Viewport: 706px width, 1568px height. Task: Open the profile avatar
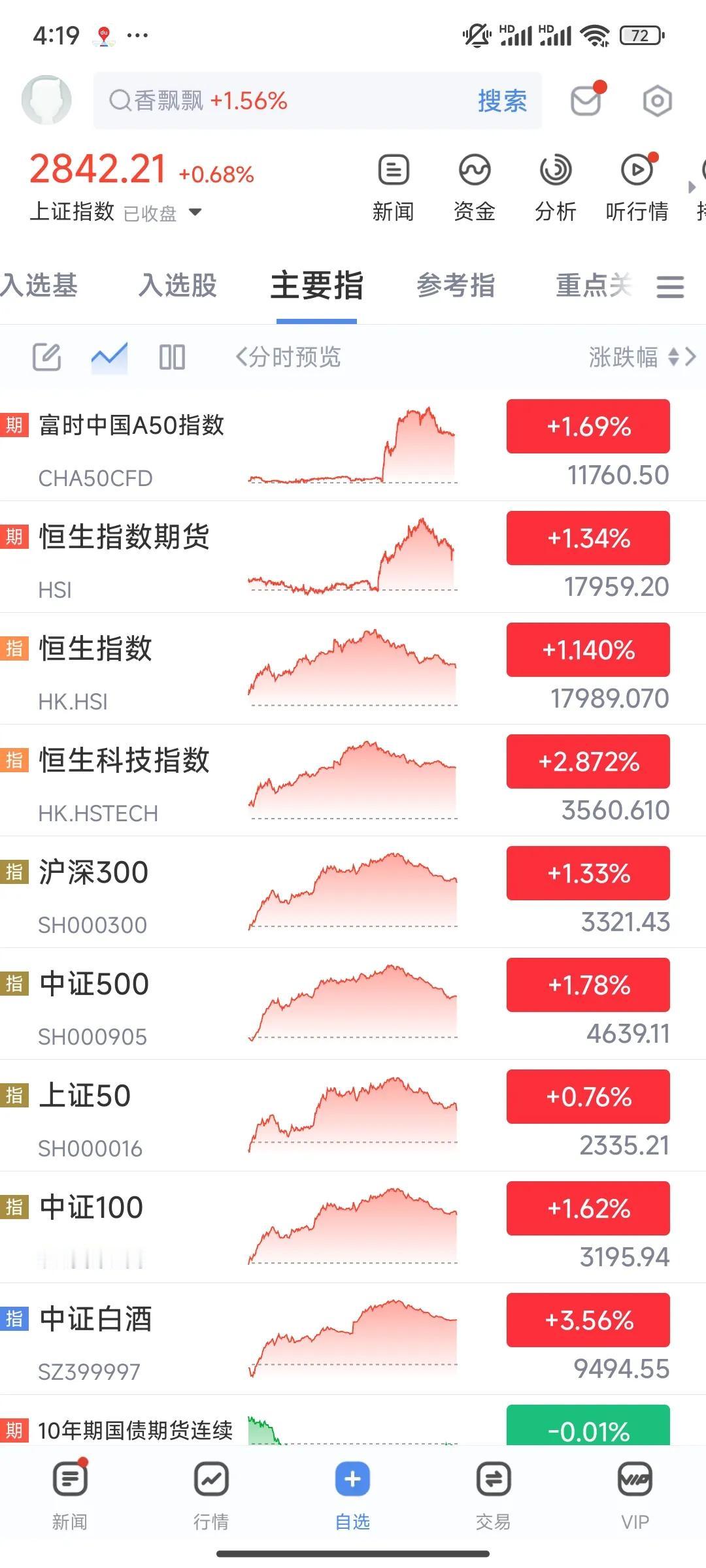pos(46,101)
